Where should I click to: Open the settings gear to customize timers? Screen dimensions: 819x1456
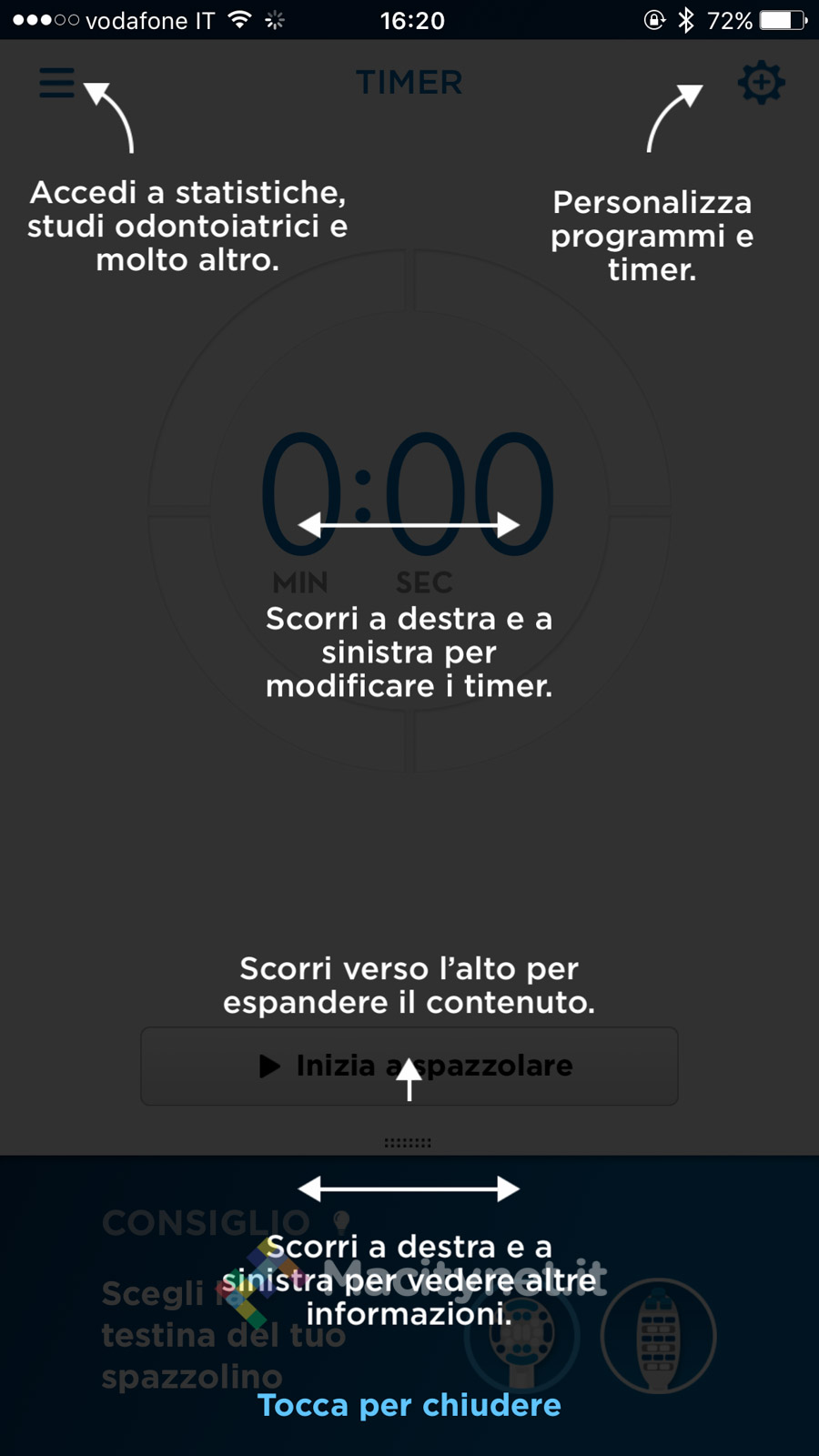761,83
